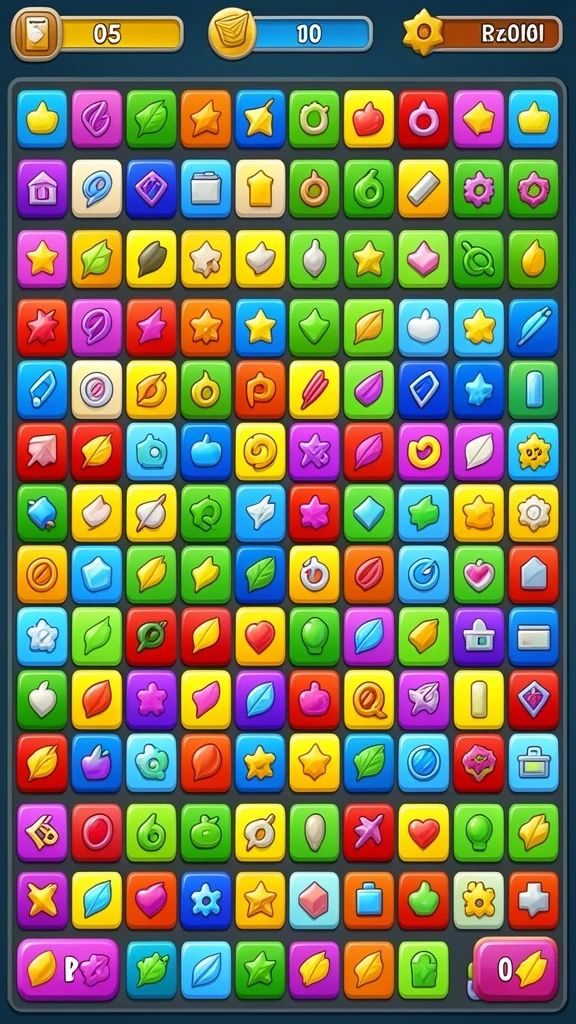Tap the pink button showing 0 and a leaf
The height and width of the screenshot is (1024, 576).
(x=516, y=969)
